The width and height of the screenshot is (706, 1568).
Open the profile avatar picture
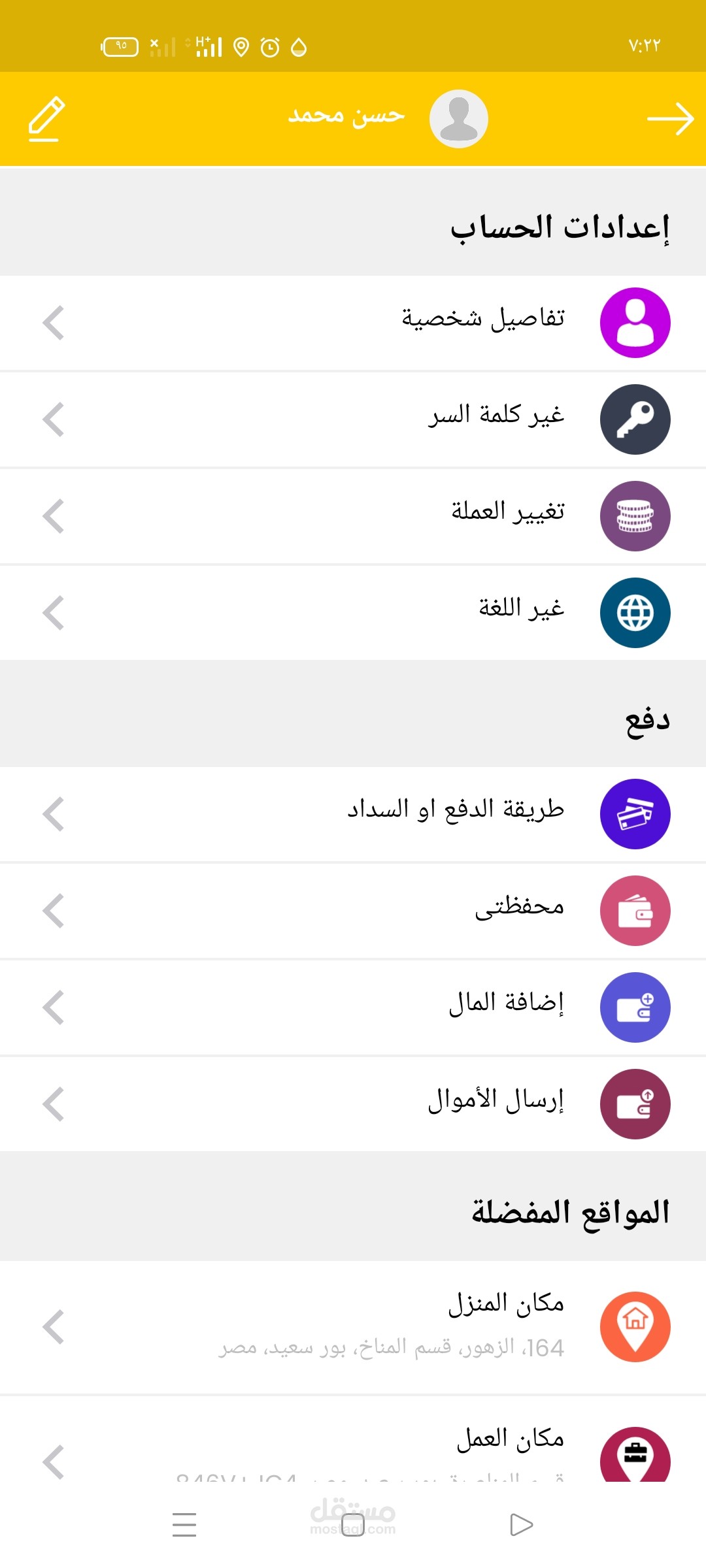(458, 119)
